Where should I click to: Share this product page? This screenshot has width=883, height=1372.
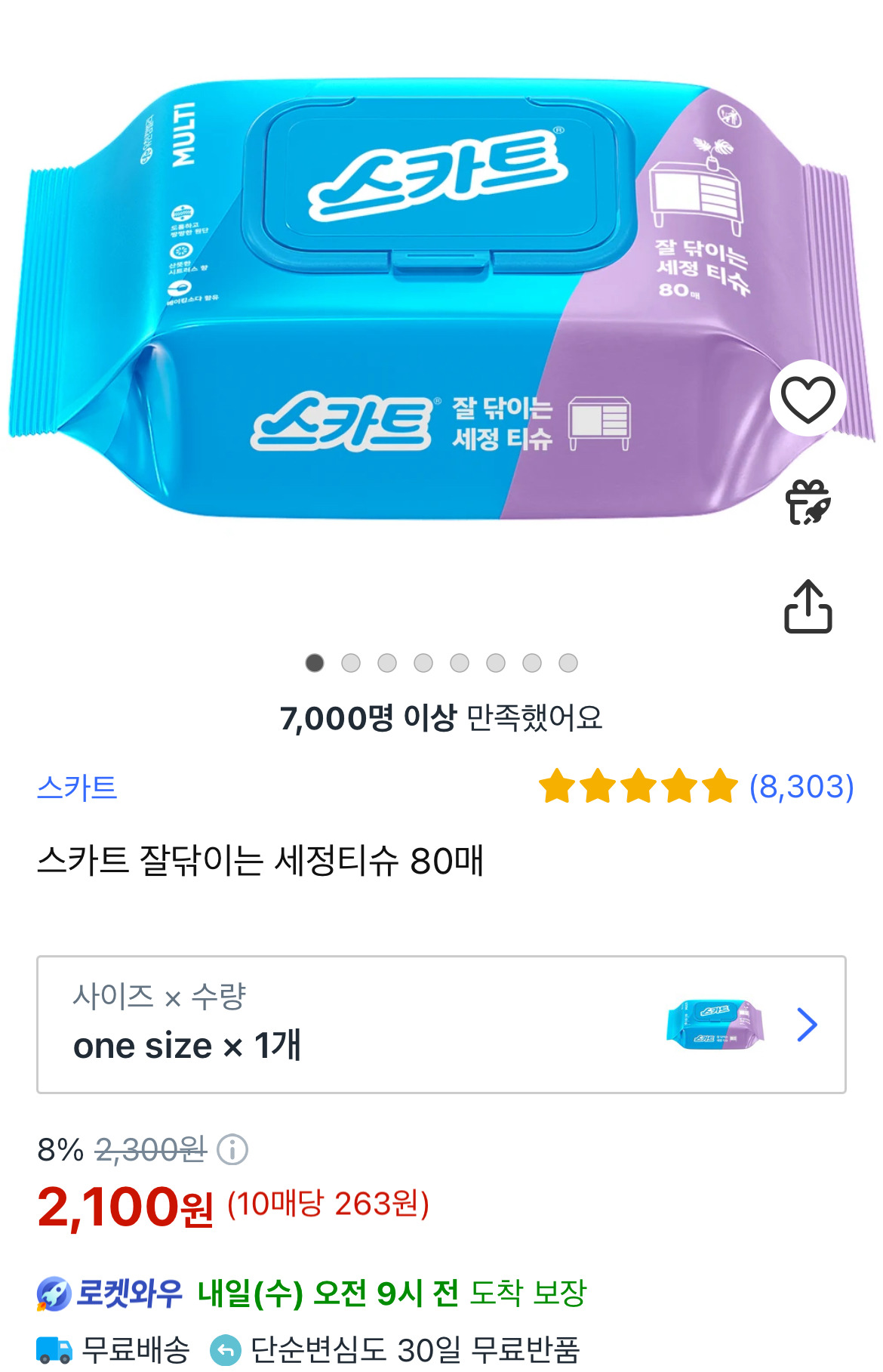click(807, 606)
